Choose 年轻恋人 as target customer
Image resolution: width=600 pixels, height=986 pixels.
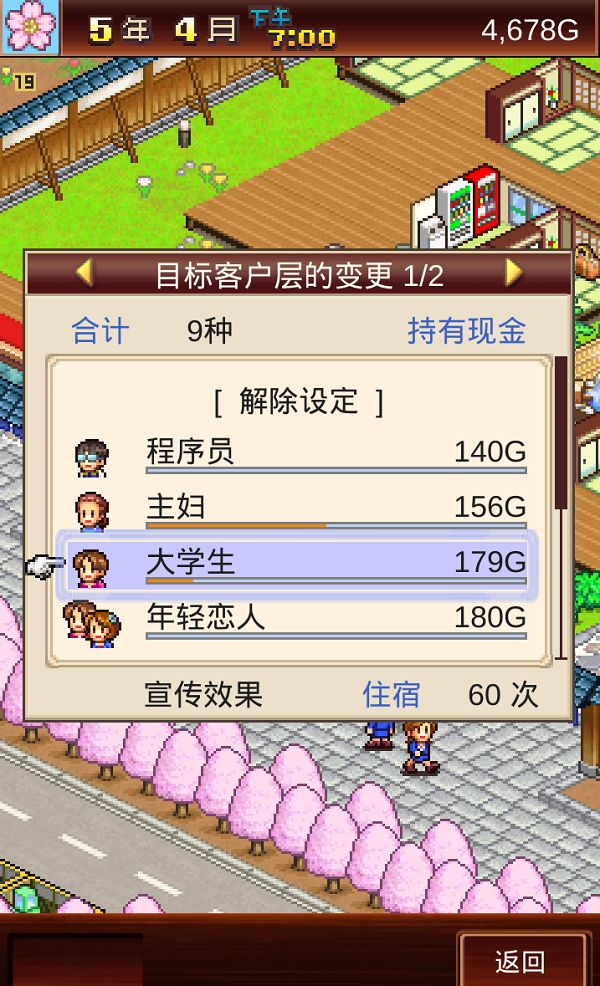tap(299, 619)
